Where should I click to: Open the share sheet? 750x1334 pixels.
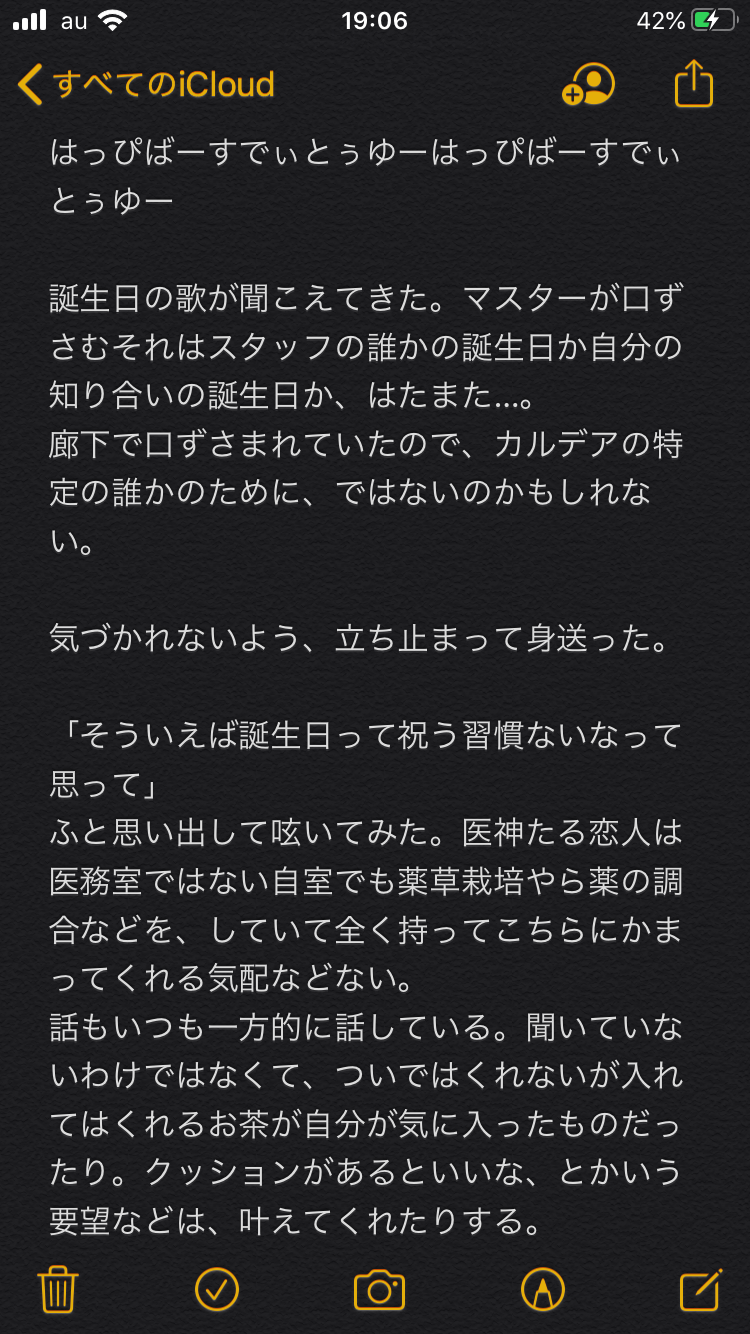click(x=693, y=84)
